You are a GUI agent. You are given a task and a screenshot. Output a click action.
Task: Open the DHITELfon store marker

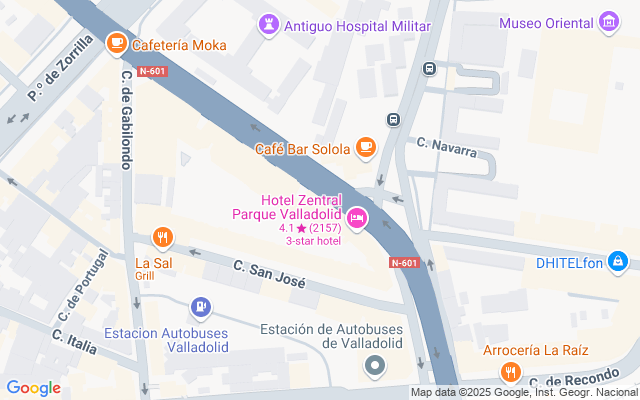click(x=619, y=262)
